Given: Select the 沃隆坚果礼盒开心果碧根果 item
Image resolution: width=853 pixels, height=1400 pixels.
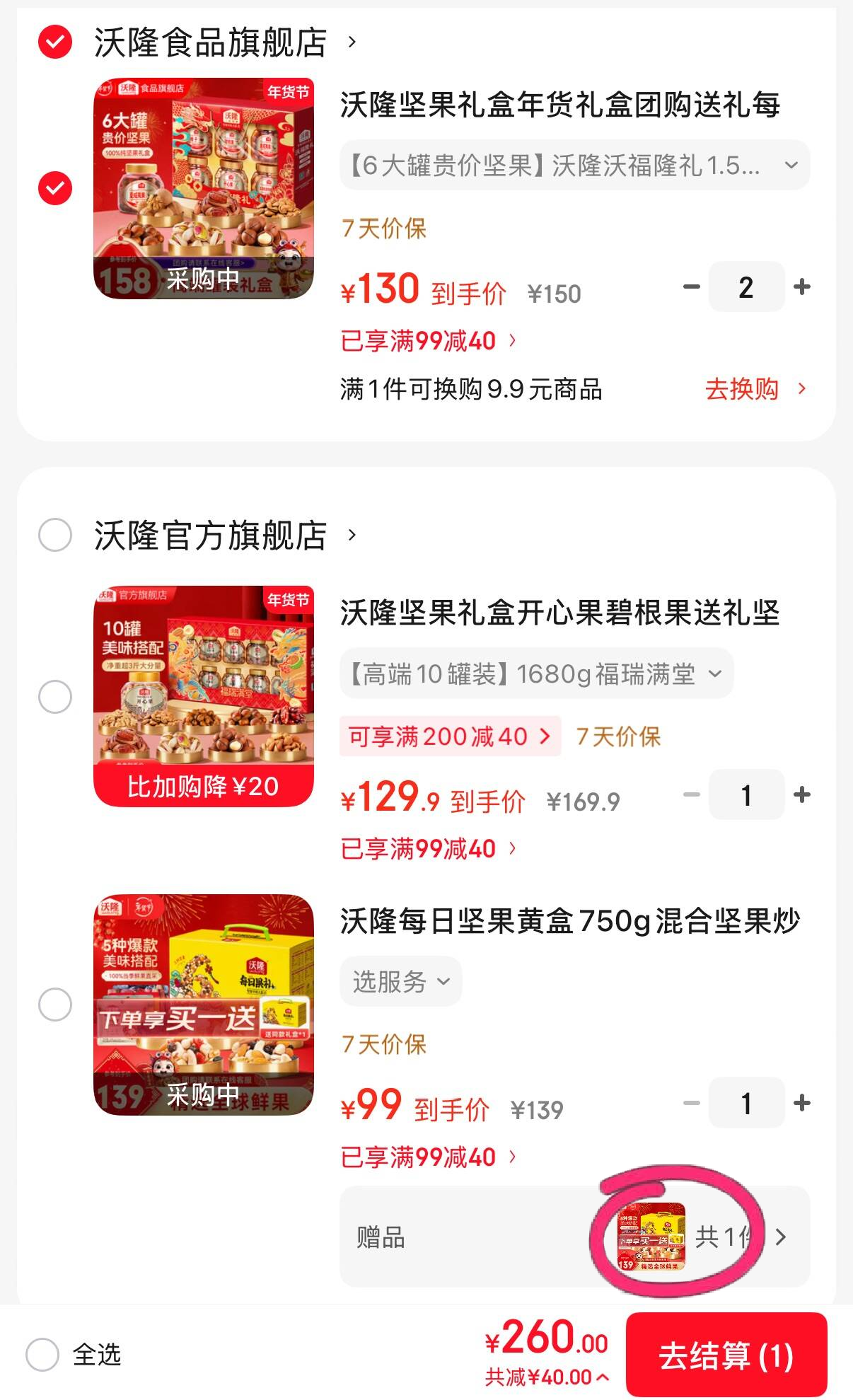Looking at the screenshot, I should point(55,697).
